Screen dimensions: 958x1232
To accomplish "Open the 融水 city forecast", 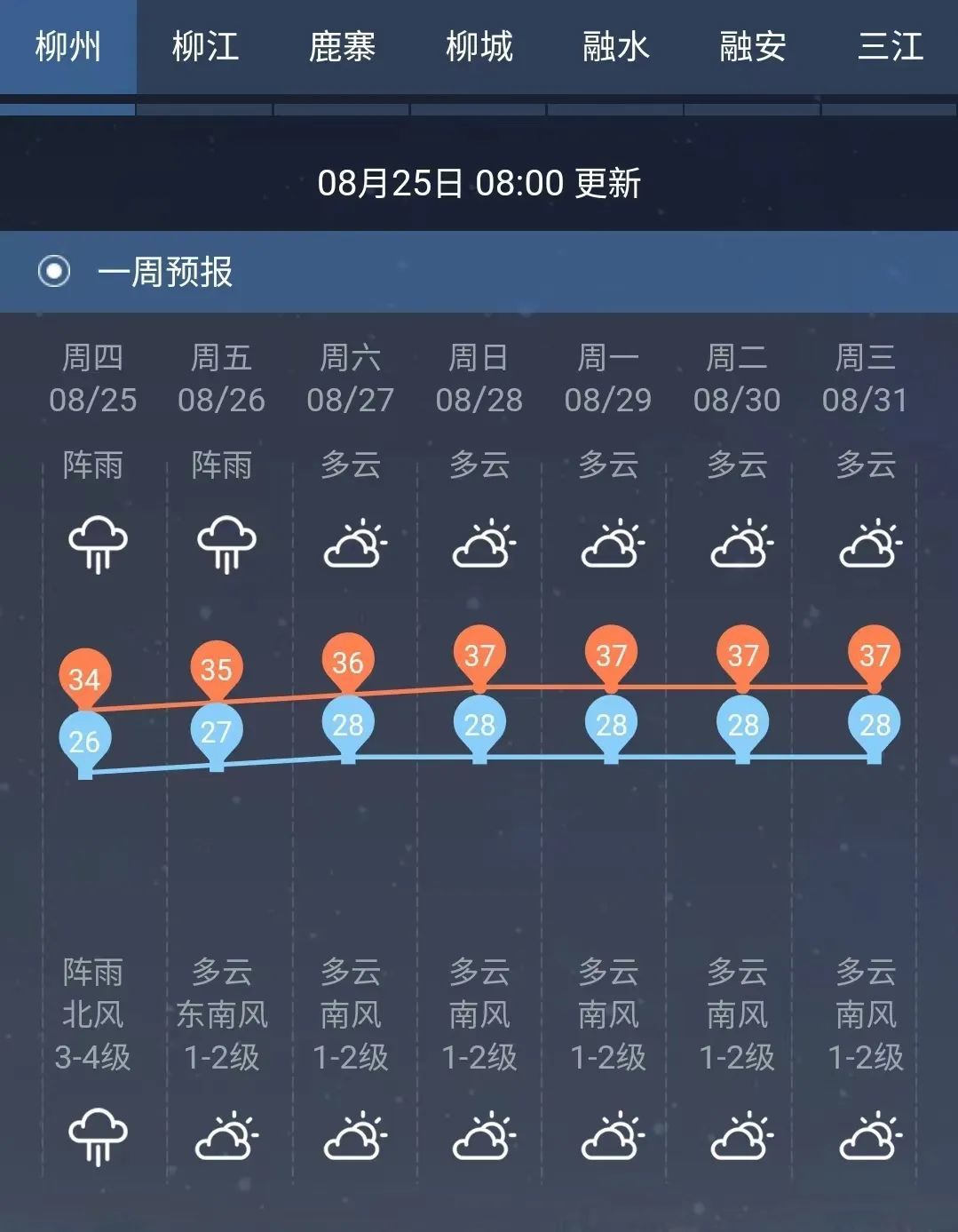I will [616, 46].
